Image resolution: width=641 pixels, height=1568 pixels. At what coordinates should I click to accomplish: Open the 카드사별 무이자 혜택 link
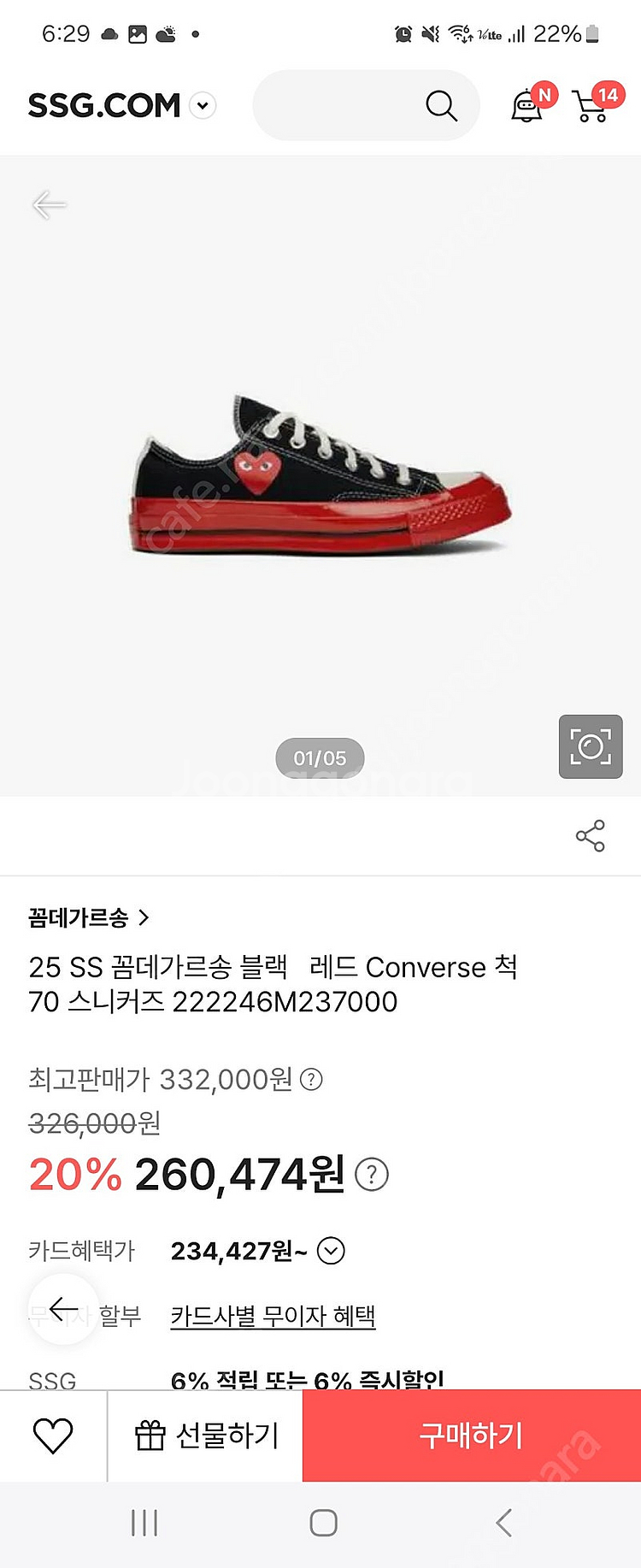point(273,1316)
